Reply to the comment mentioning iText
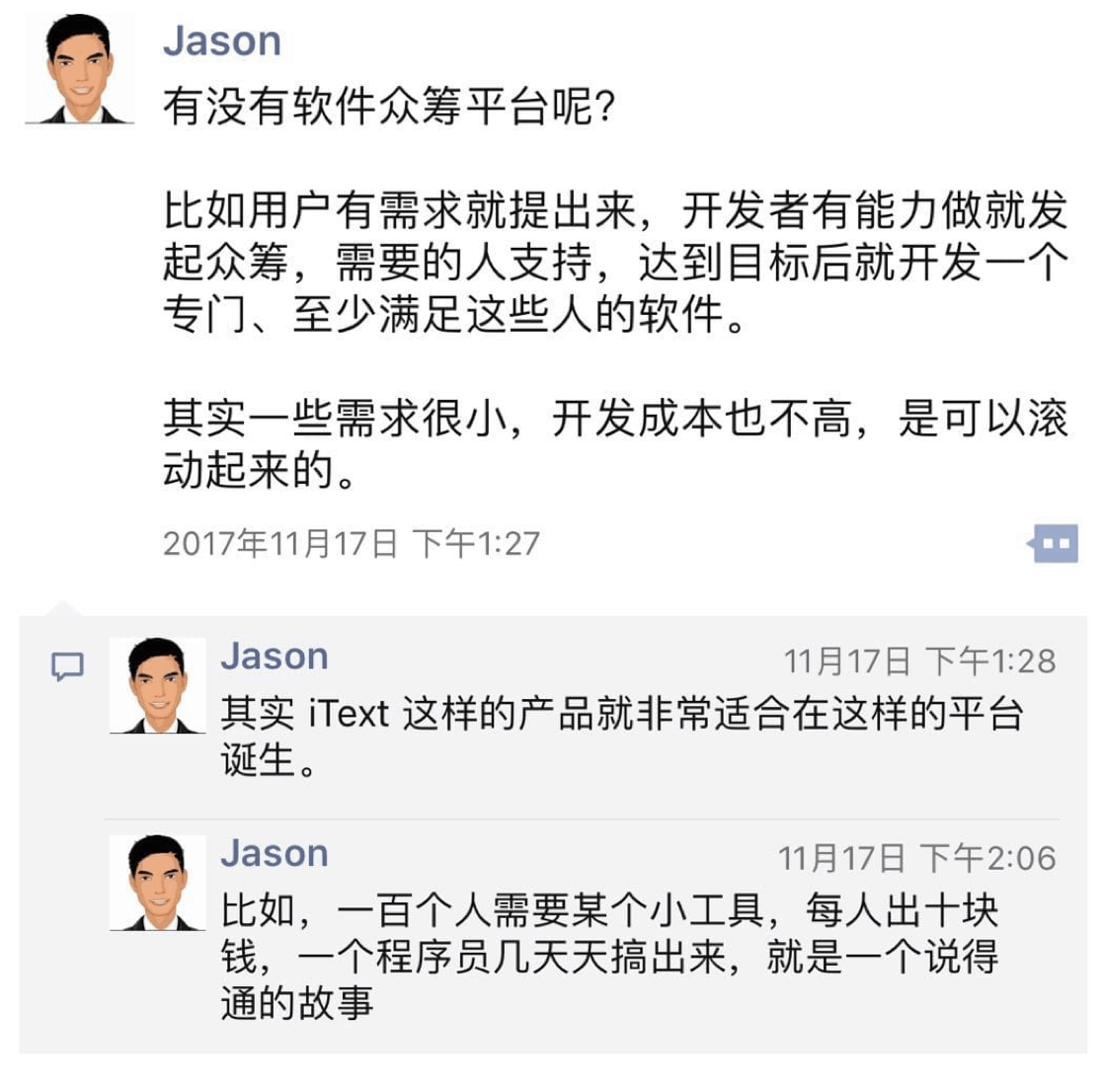 [x=620, y=736]
